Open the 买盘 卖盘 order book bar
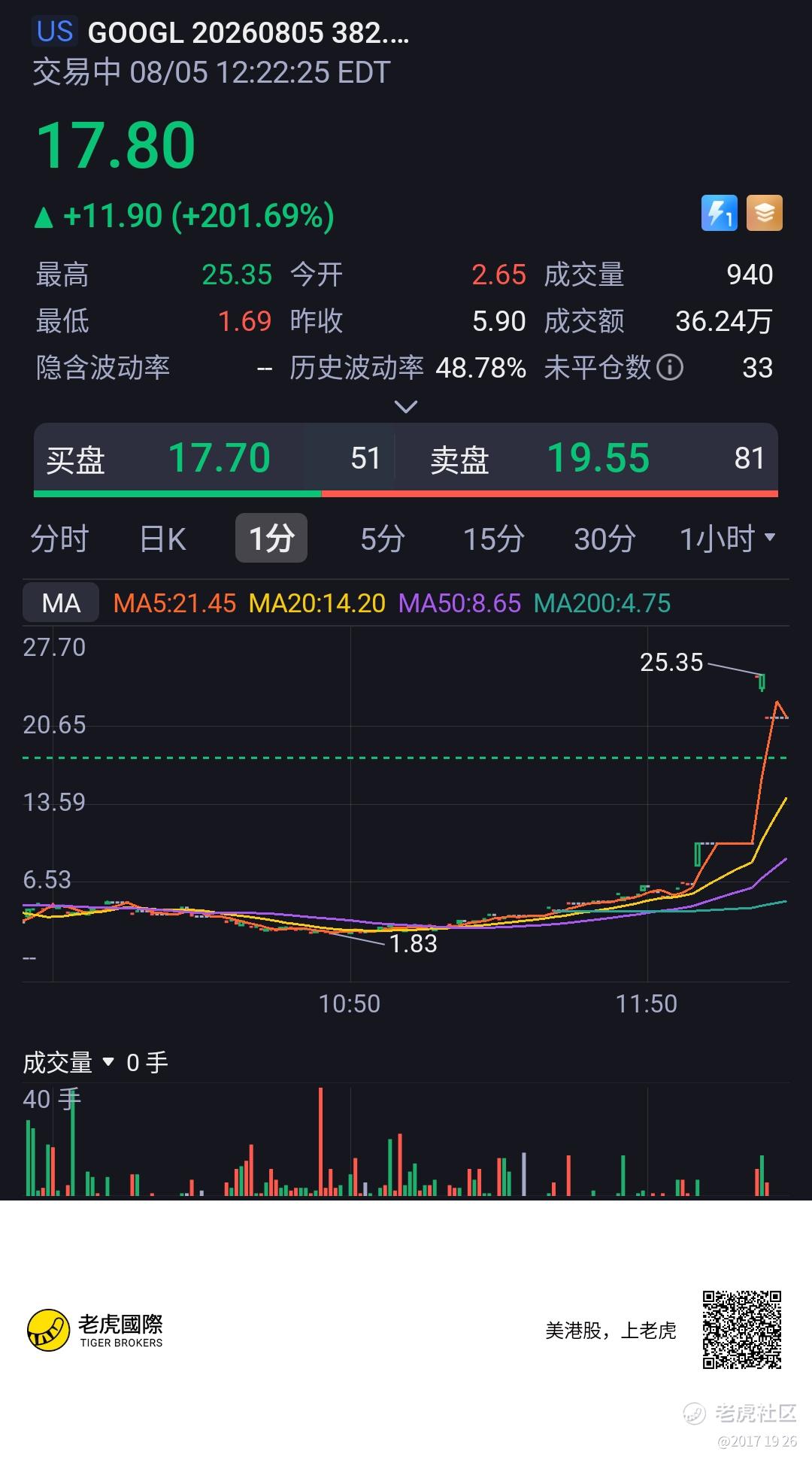The width and height of the screenshot is (812, 1460). [x=406, y=459]
